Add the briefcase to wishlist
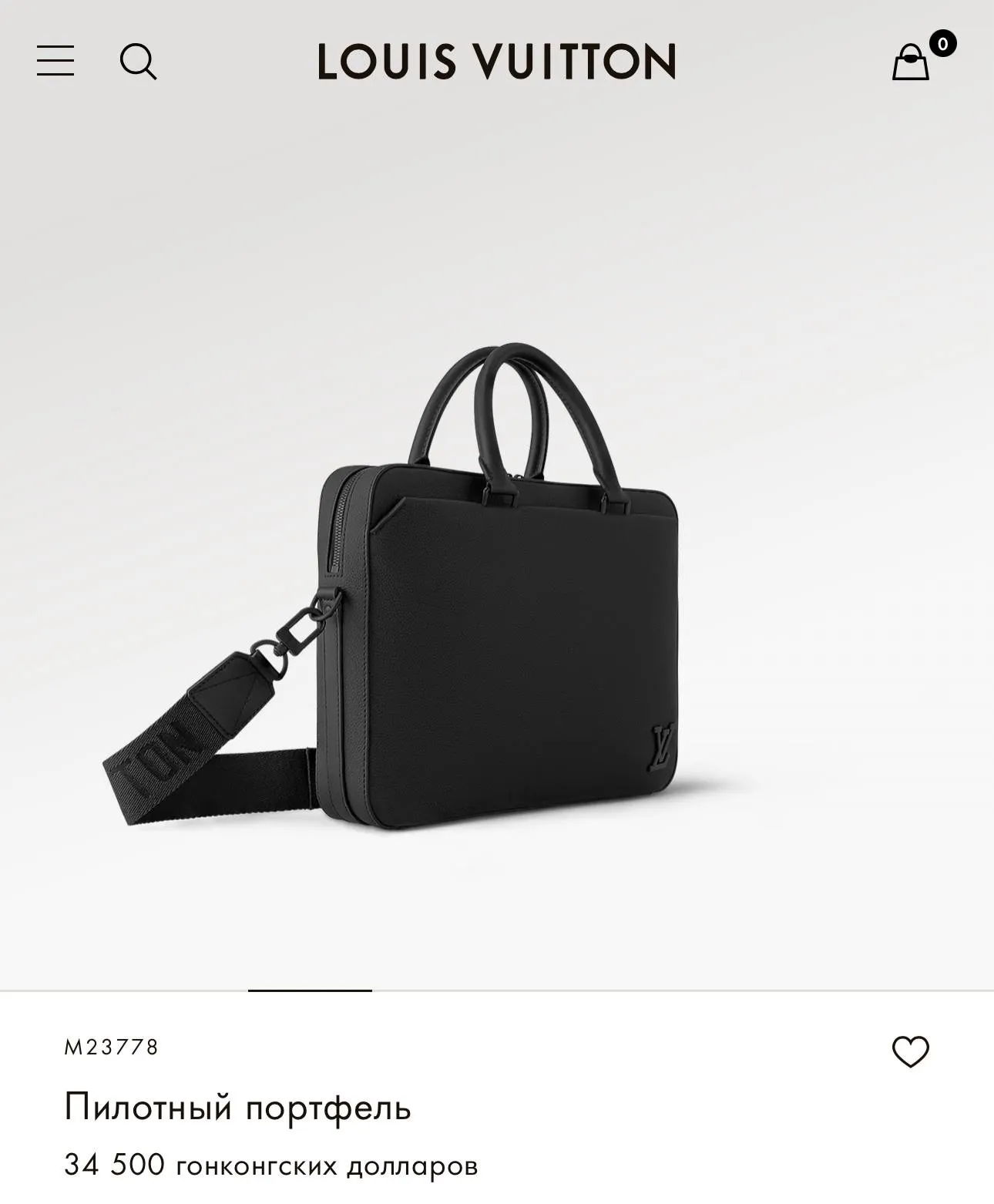This screenshot has height=1204, width=994. tap(910, 1051)
